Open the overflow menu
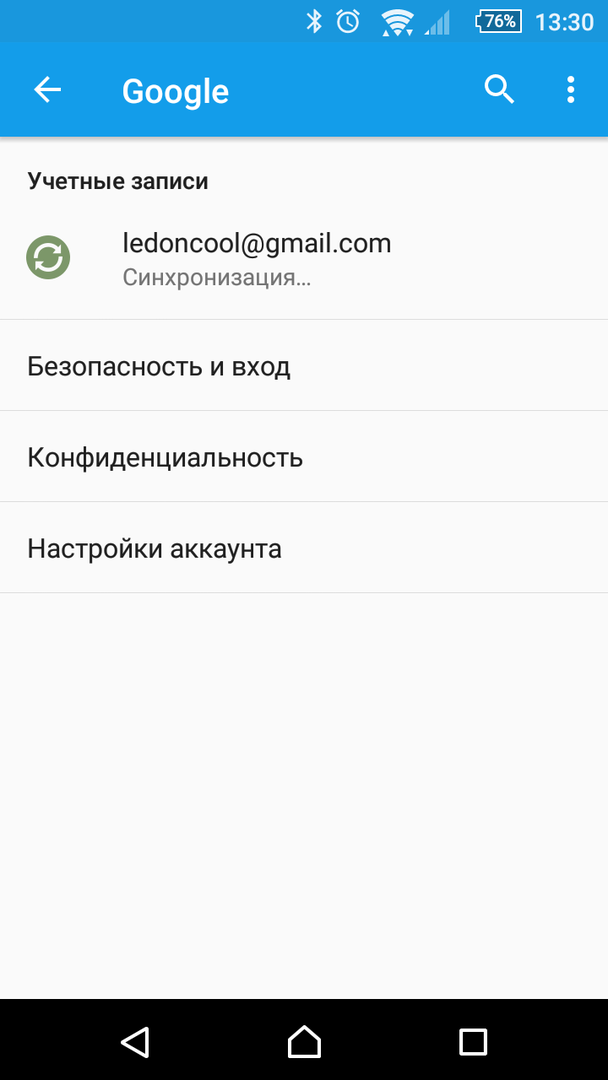 [x=571, y=90]
